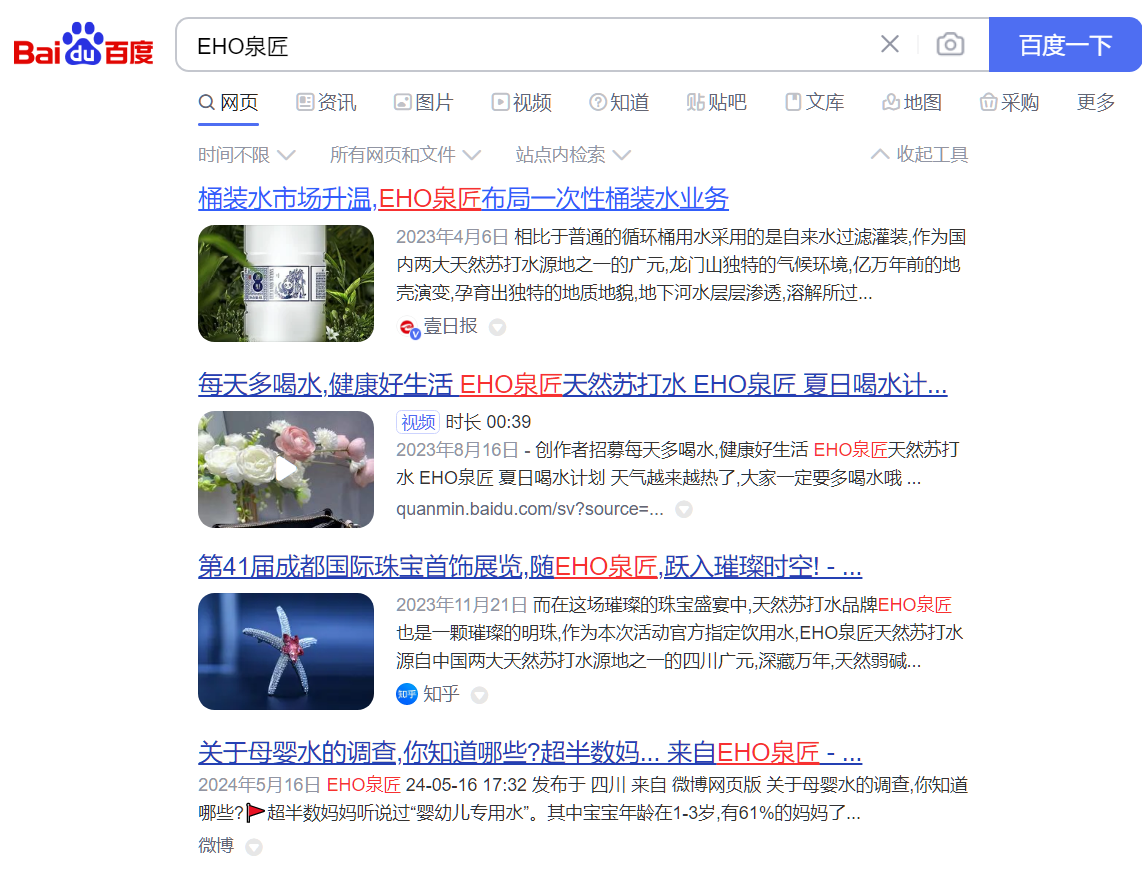
Task: Switch to the 知道 tab
Action: click(x=619, y=102)
